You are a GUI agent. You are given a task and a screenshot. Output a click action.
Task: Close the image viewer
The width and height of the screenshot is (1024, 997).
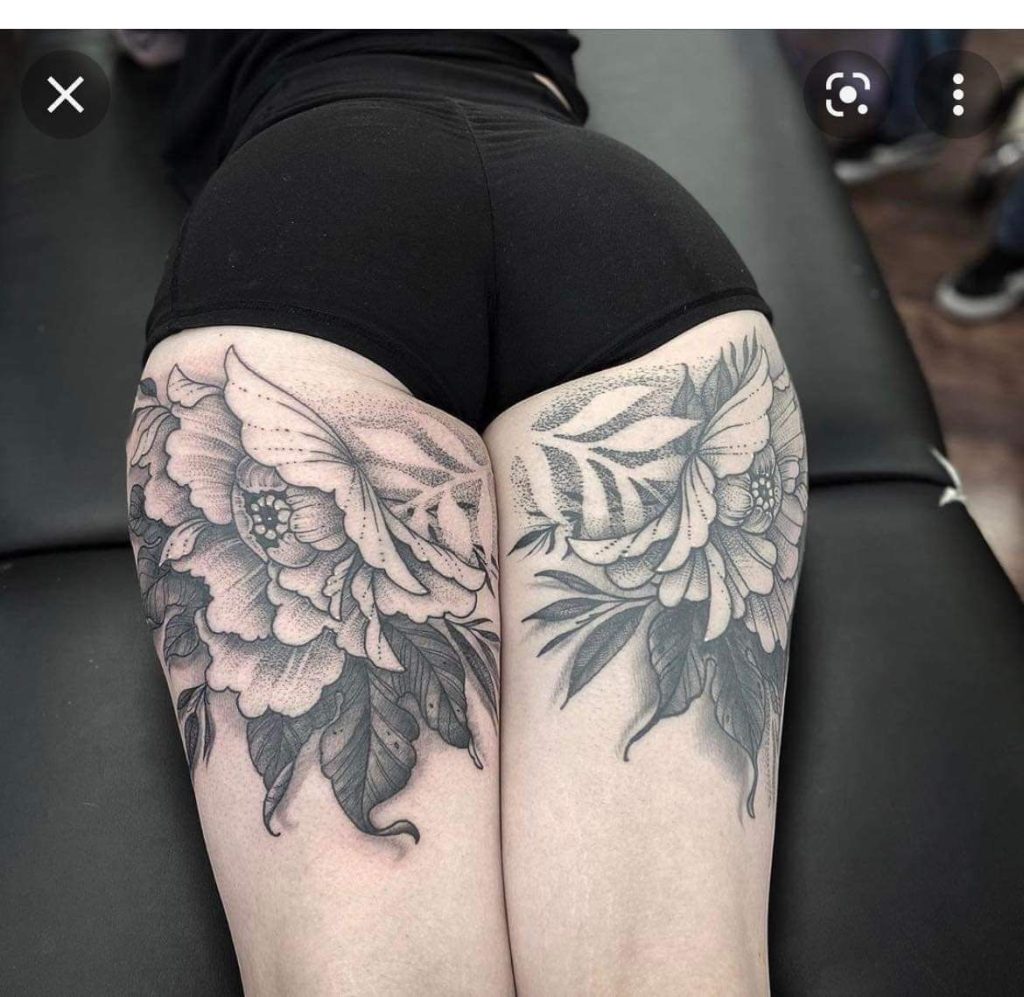65,95
